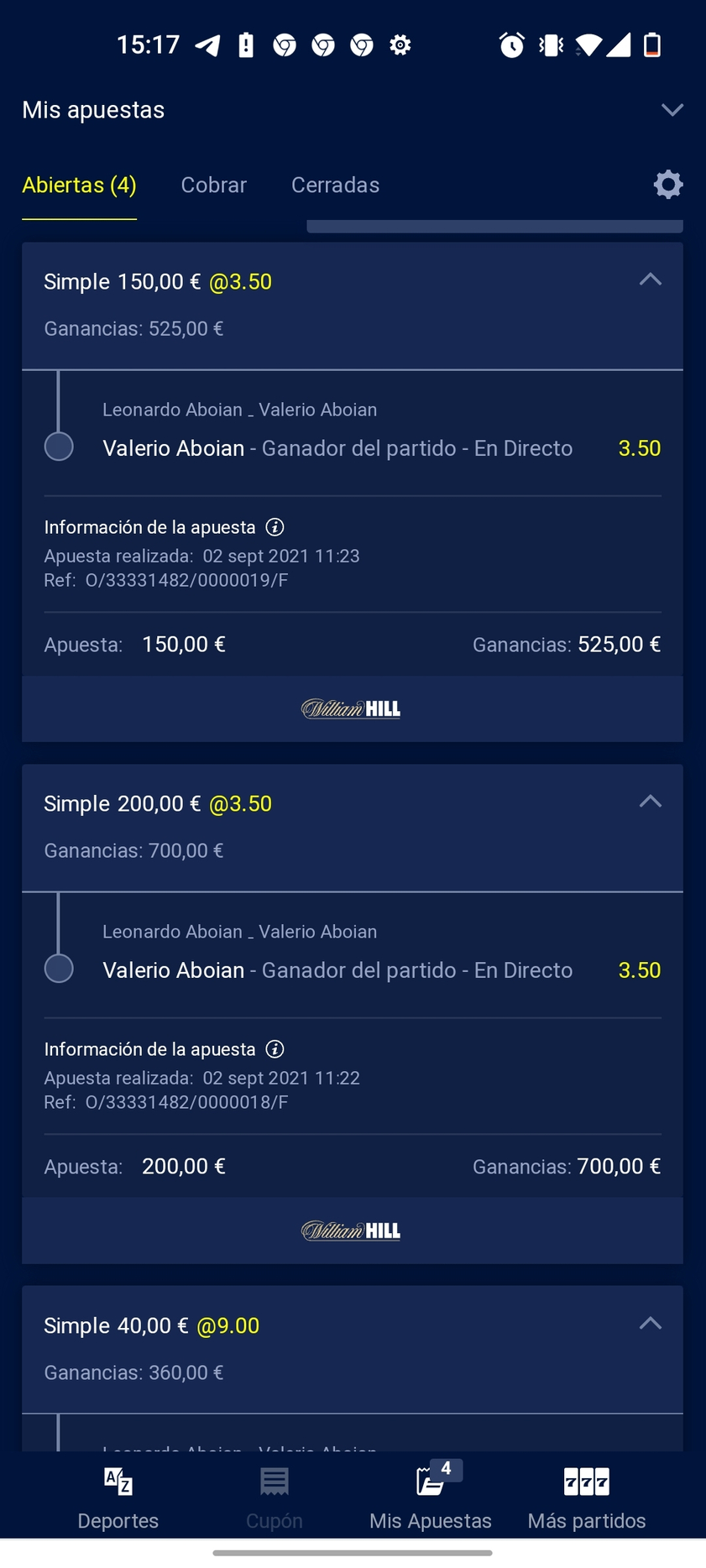
Task: Go to Deportes in bottom navigation
Action: (118, 1498)
